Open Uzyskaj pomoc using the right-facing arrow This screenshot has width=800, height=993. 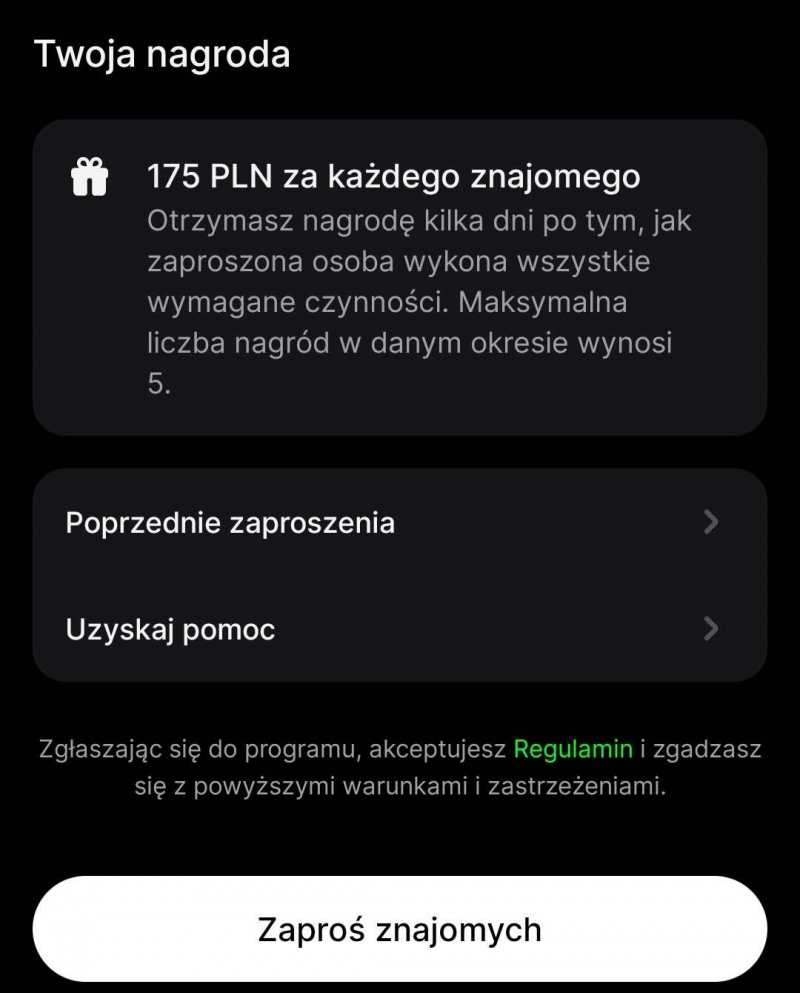point(711,629)
